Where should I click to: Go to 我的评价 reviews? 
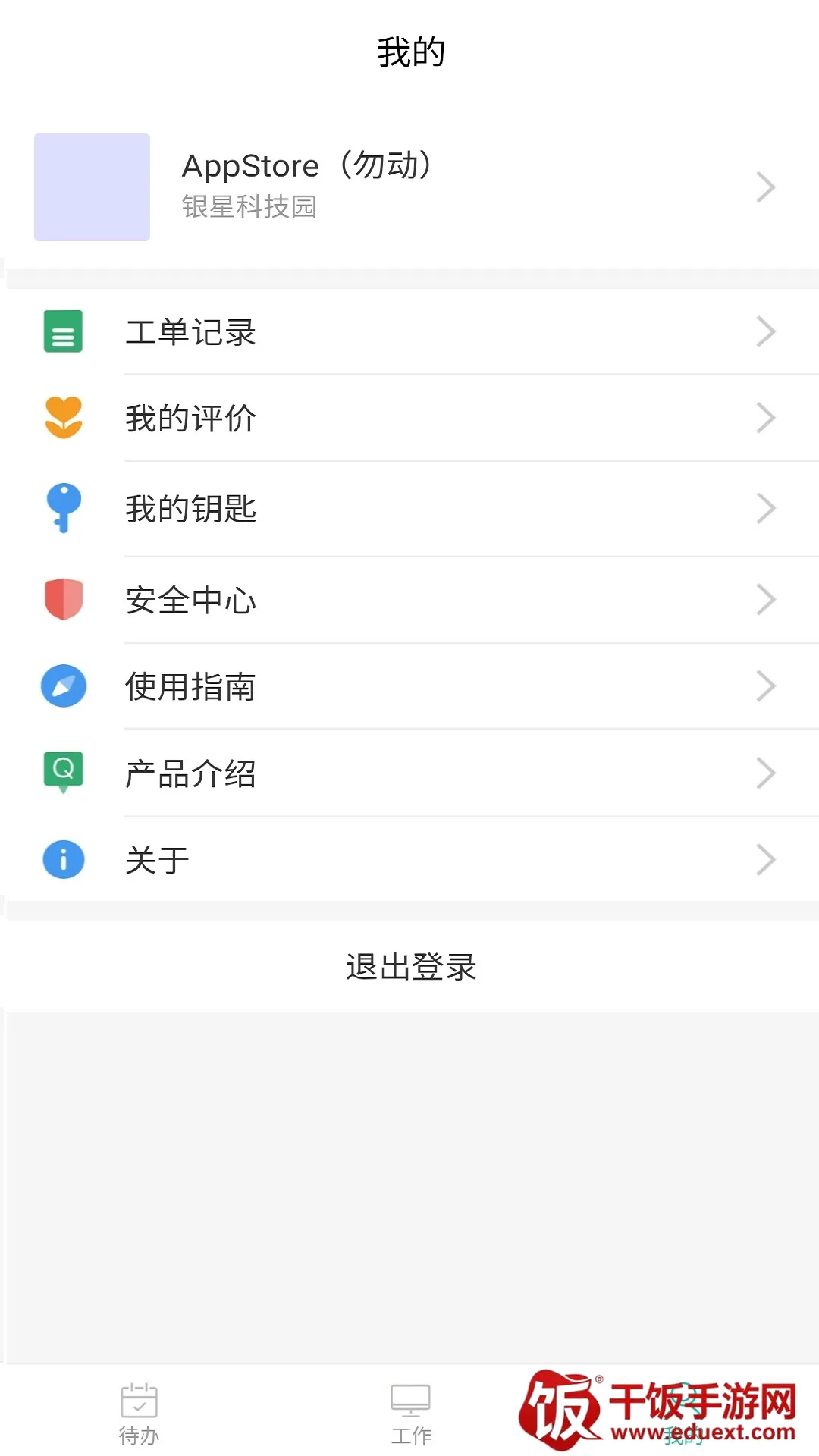(x=409, y=418)
